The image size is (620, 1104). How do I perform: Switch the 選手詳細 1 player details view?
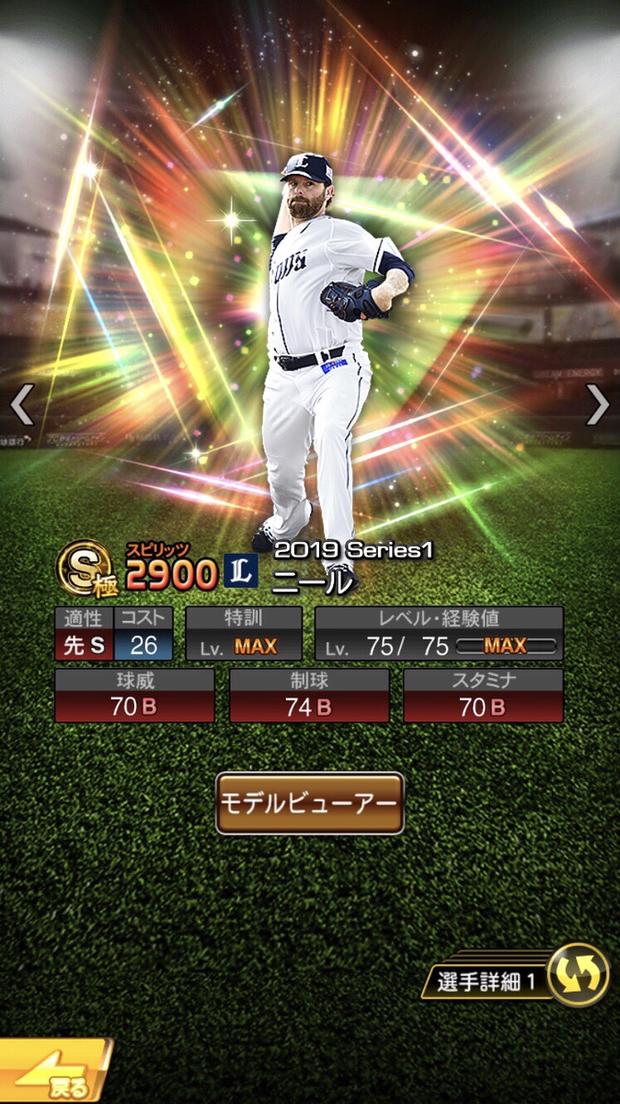pyautogui.click(x=578, y=975)
